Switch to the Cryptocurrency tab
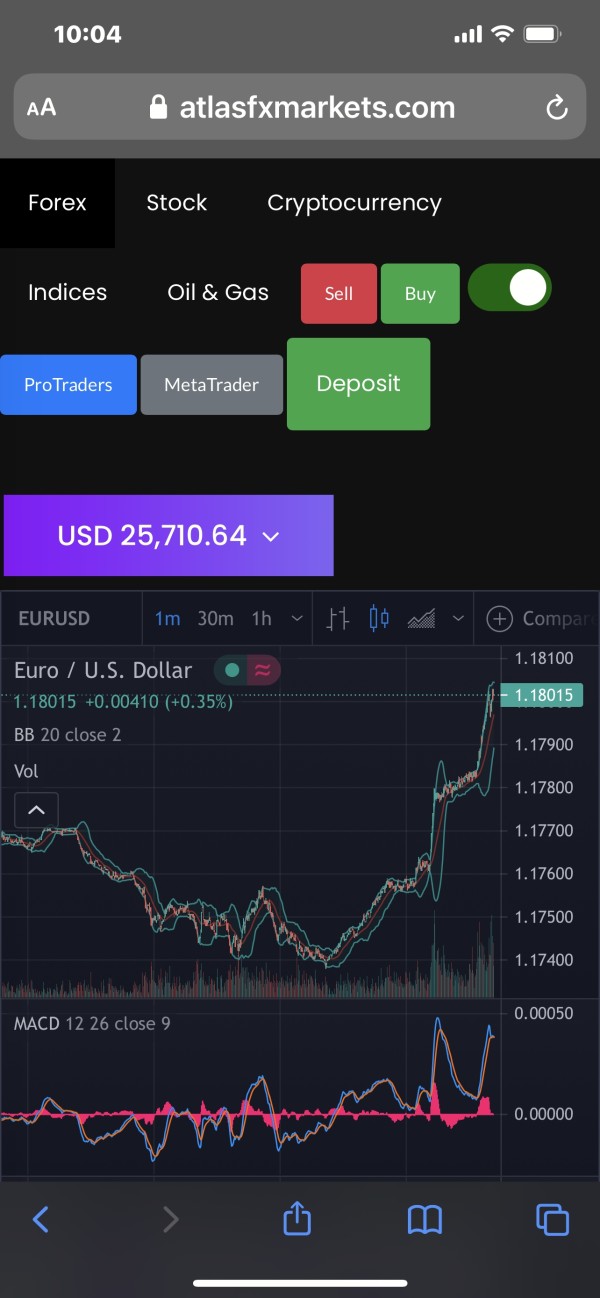 [354, 203]
